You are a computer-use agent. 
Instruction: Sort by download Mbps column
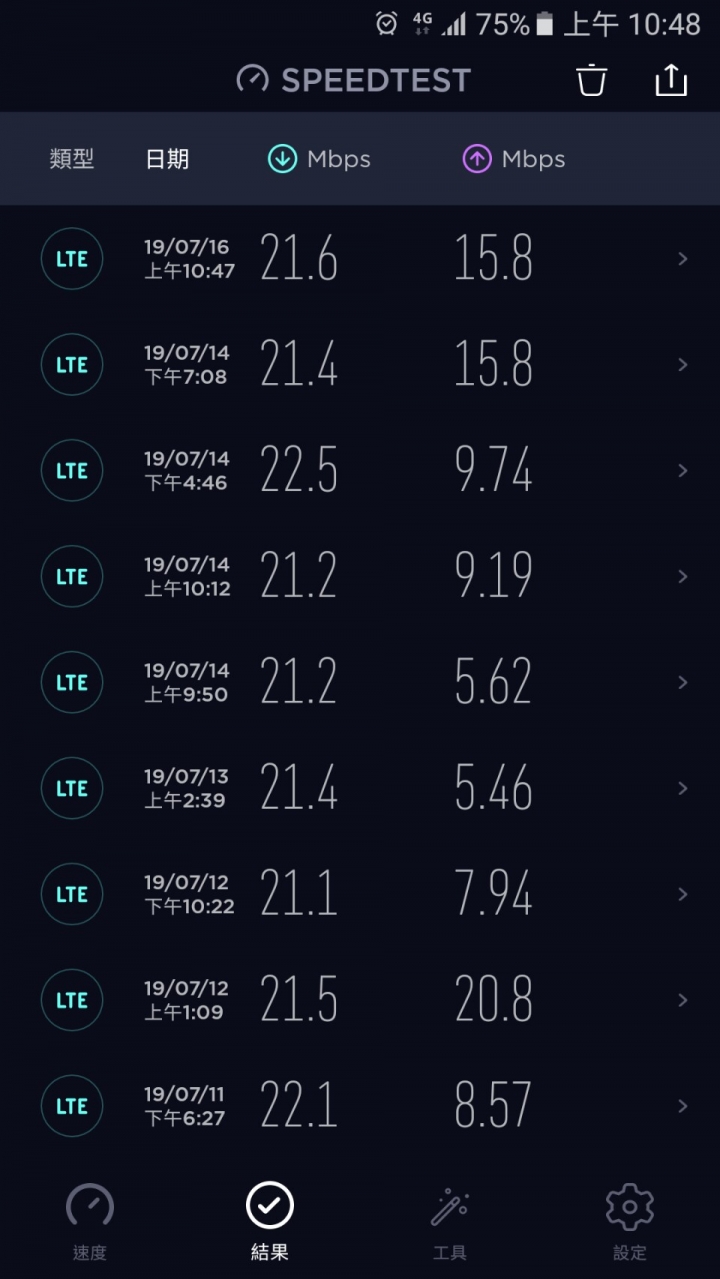[319, 159]
